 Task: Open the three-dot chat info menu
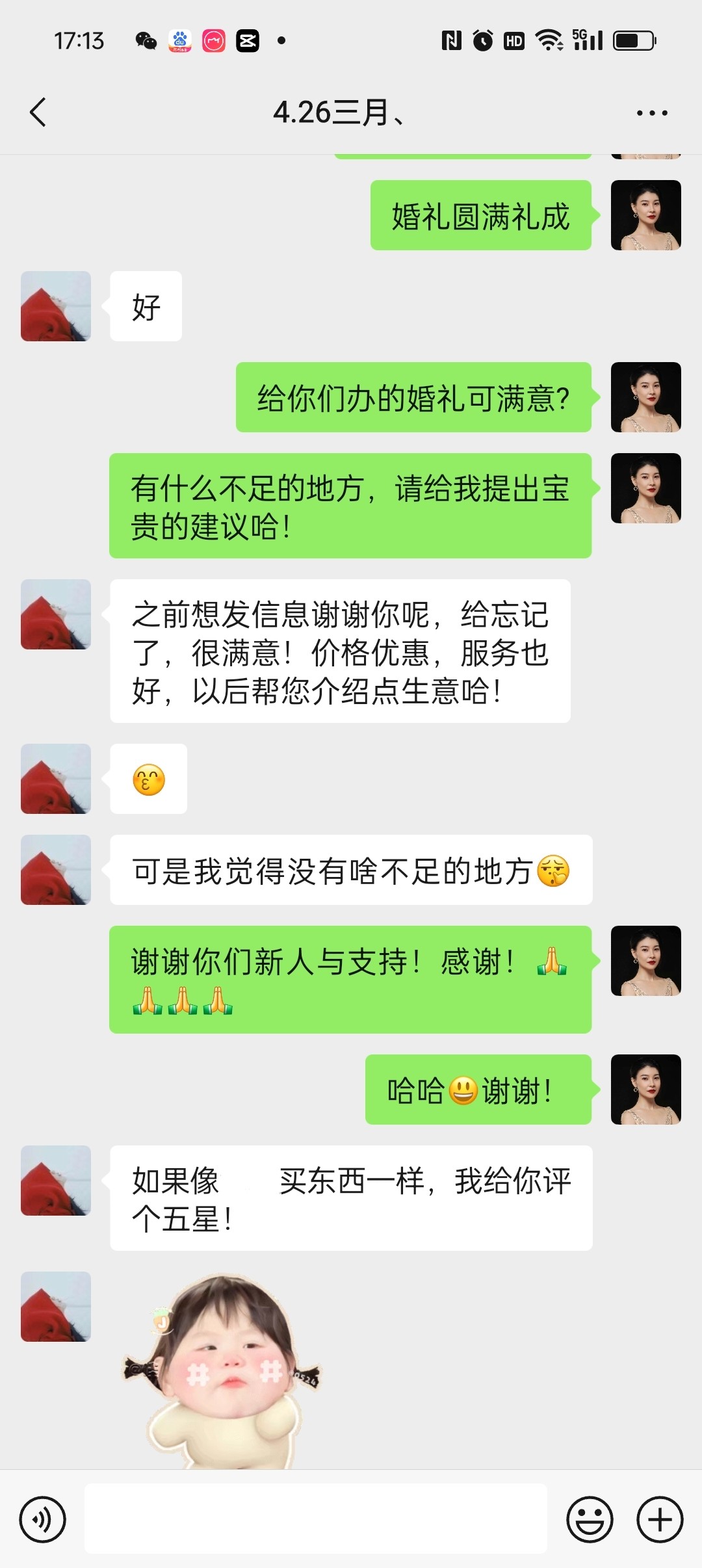pos(652,113)
